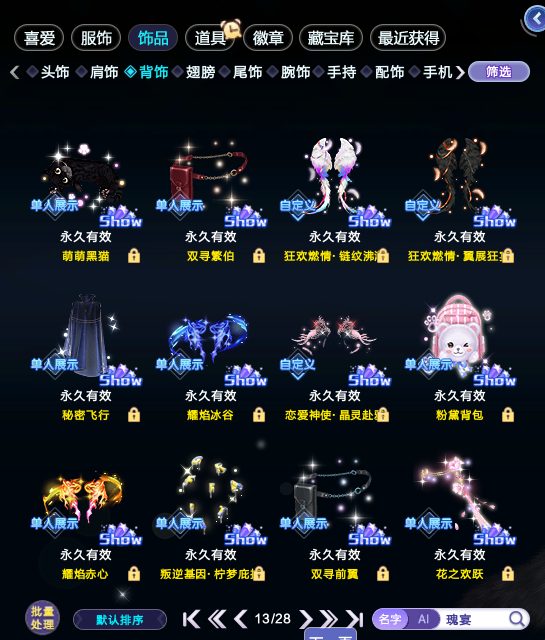The image size is (545, 640).
Task: Jump to the last page
Action: pyautogui.click(x=355, y=619)
